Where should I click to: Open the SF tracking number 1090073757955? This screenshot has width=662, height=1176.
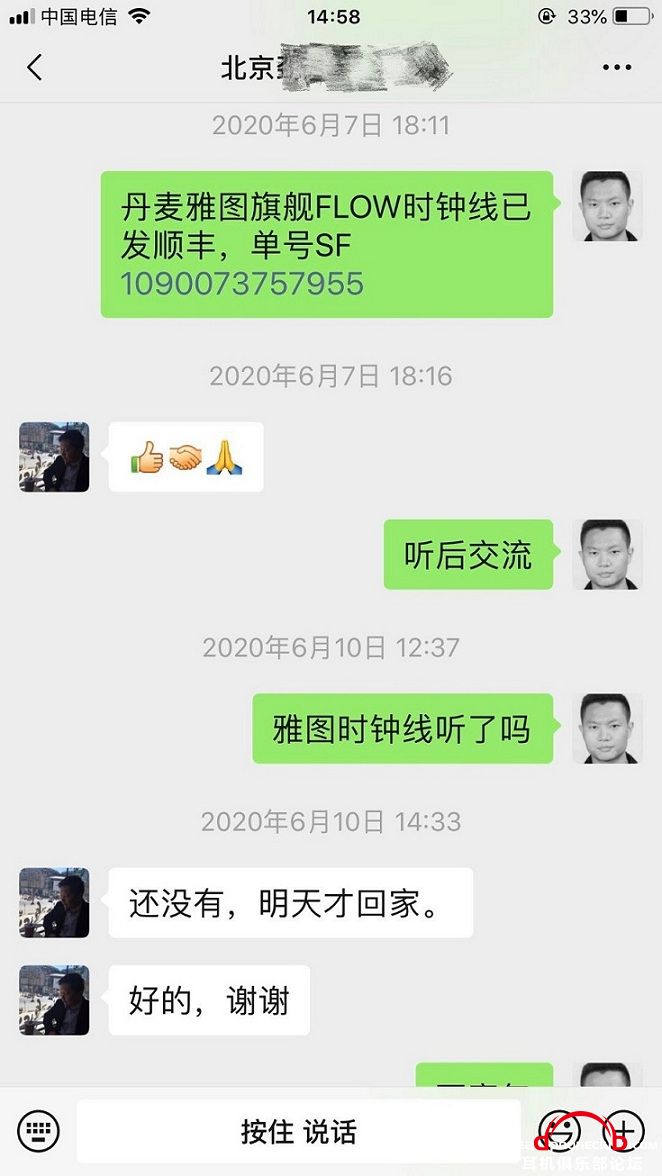click(242, 283)
